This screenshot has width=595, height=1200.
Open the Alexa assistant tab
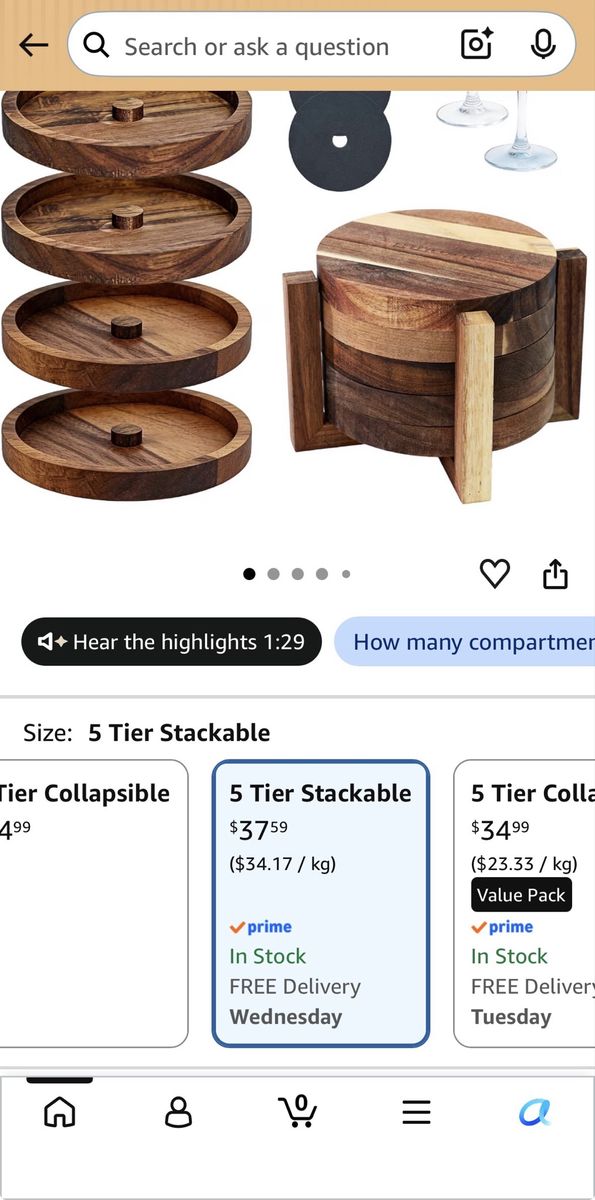pyautogui.click(x=535, y=1111)
